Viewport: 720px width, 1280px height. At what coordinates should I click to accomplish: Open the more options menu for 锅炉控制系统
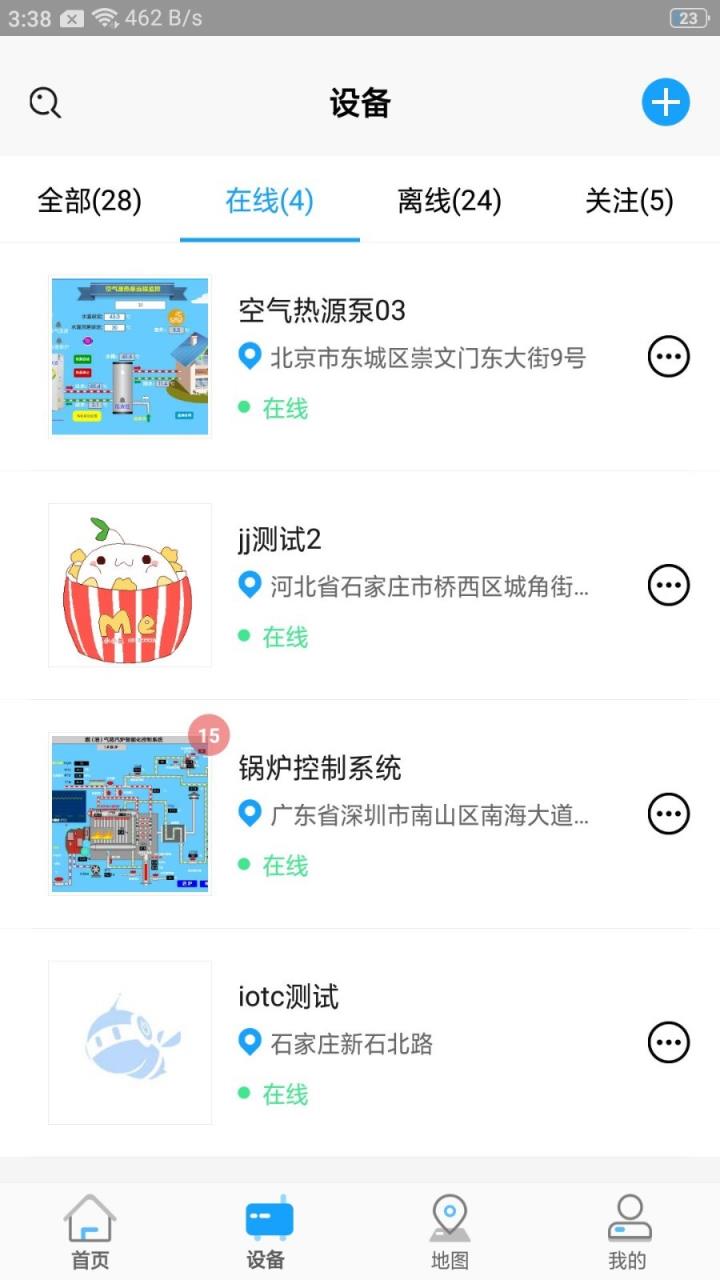pos(668,813)
